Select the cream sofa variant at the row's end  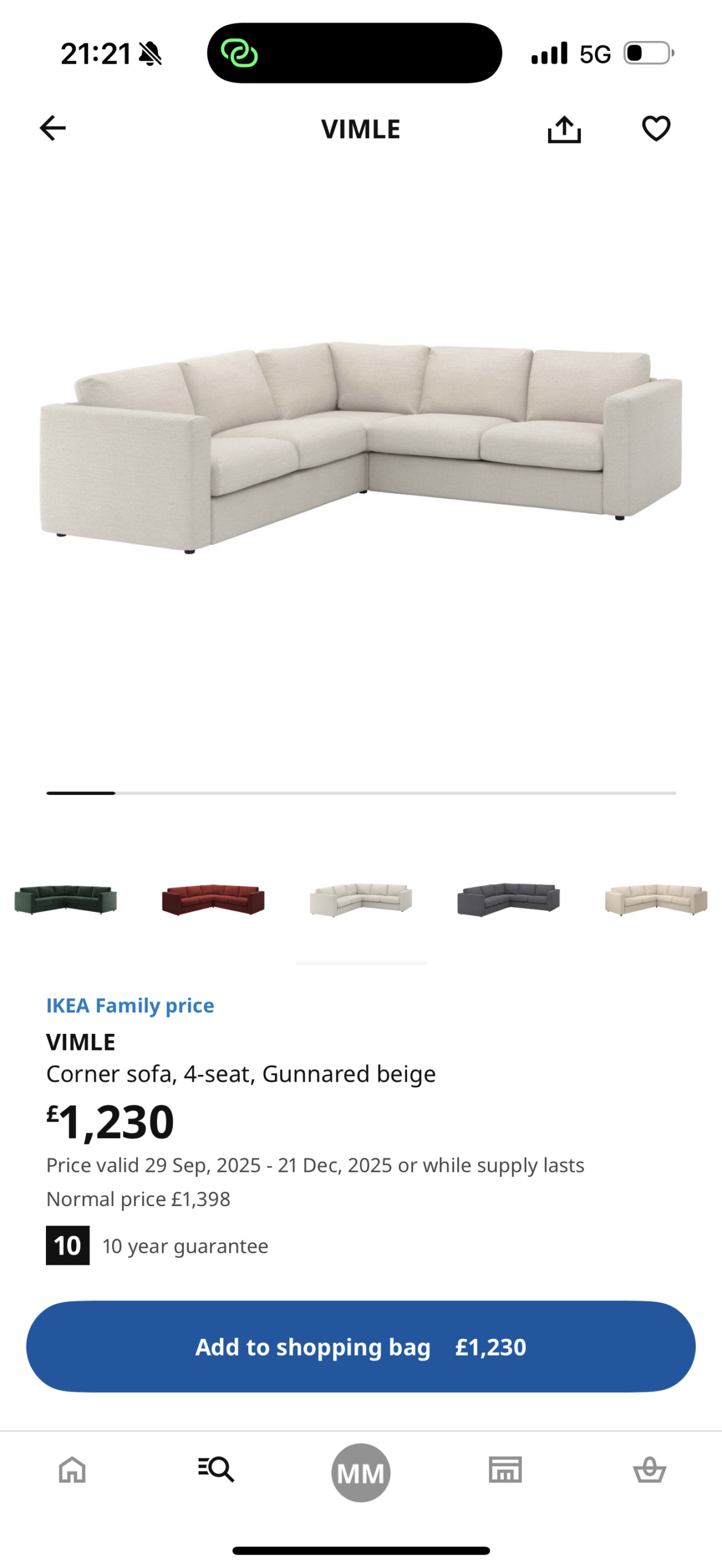pyautogui.click(x=656, y=899)
